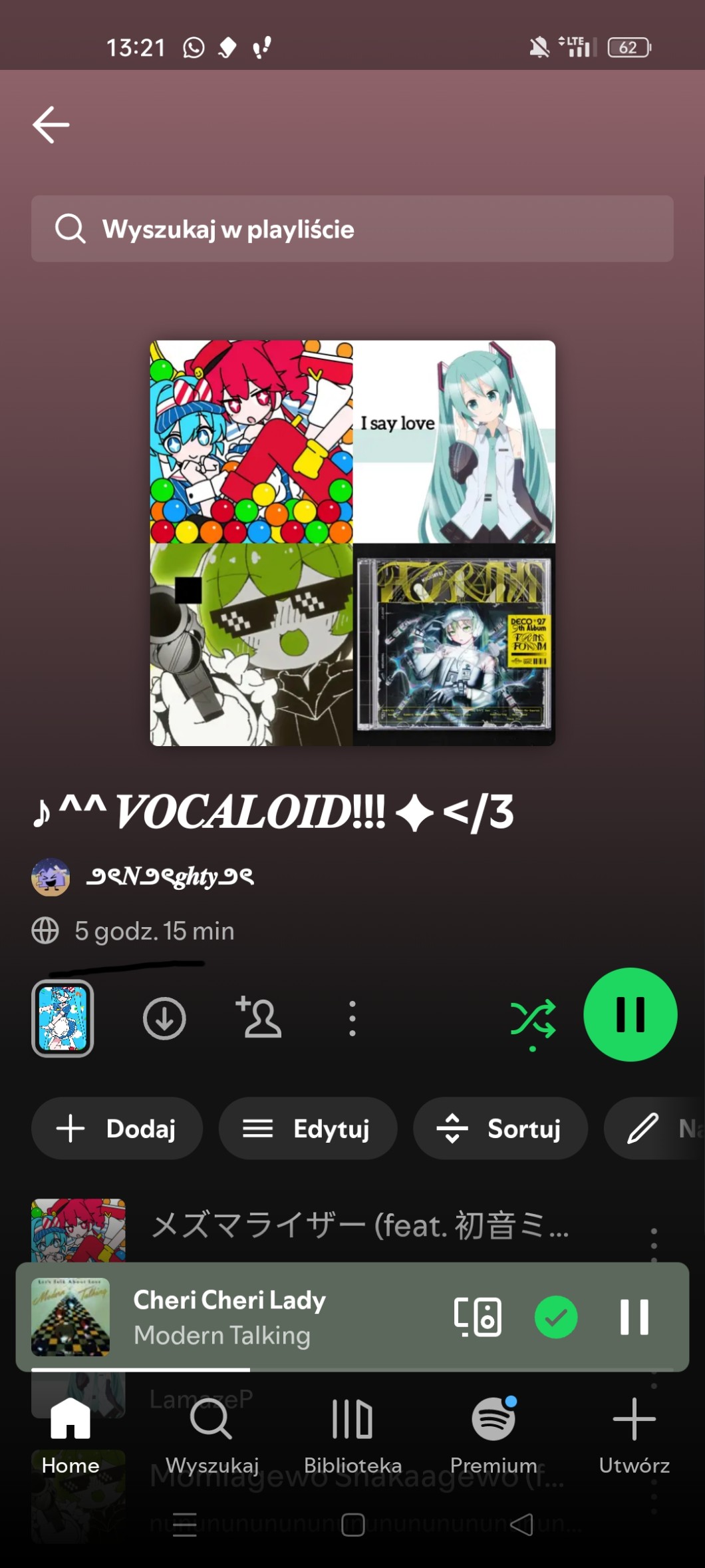Screen dimensions: 705x1568
Task: Tap the green checkmark for Cheri Cheri Lady
Action: click(x=555, y=1316)
